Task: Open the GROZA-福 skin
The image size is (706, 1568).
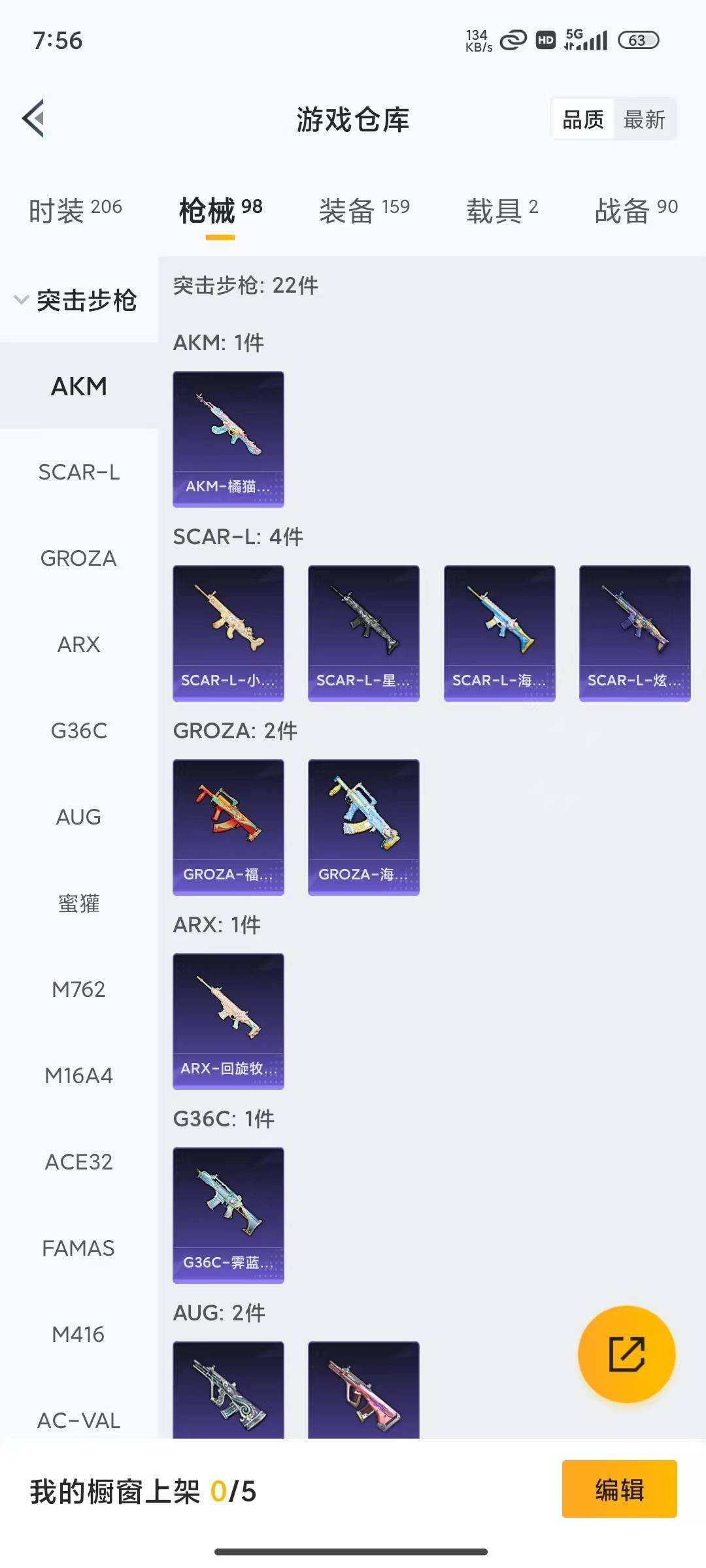Action: [228, 826]
